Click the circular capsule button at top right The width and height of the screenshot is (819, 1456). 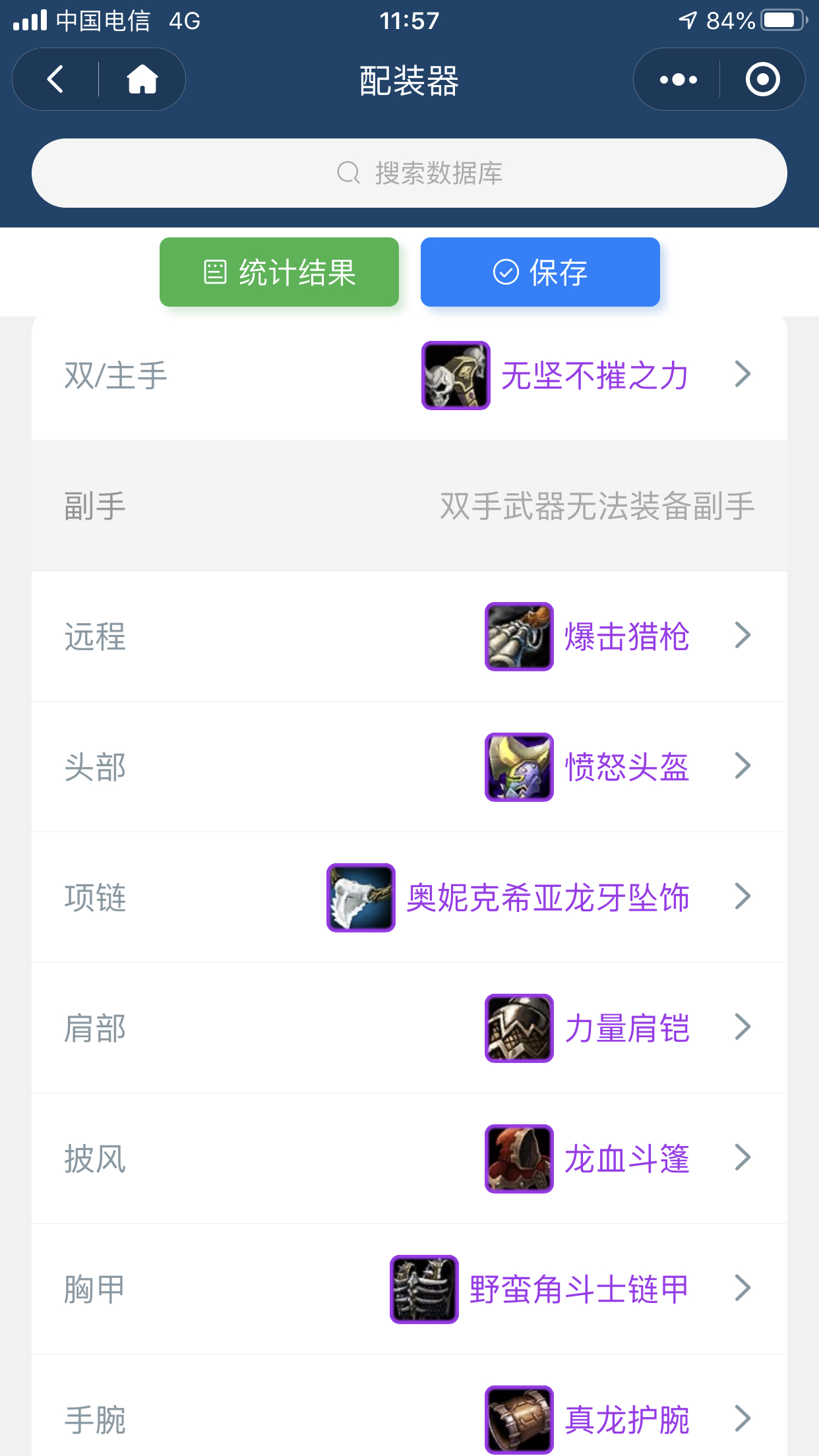point(762,79)
